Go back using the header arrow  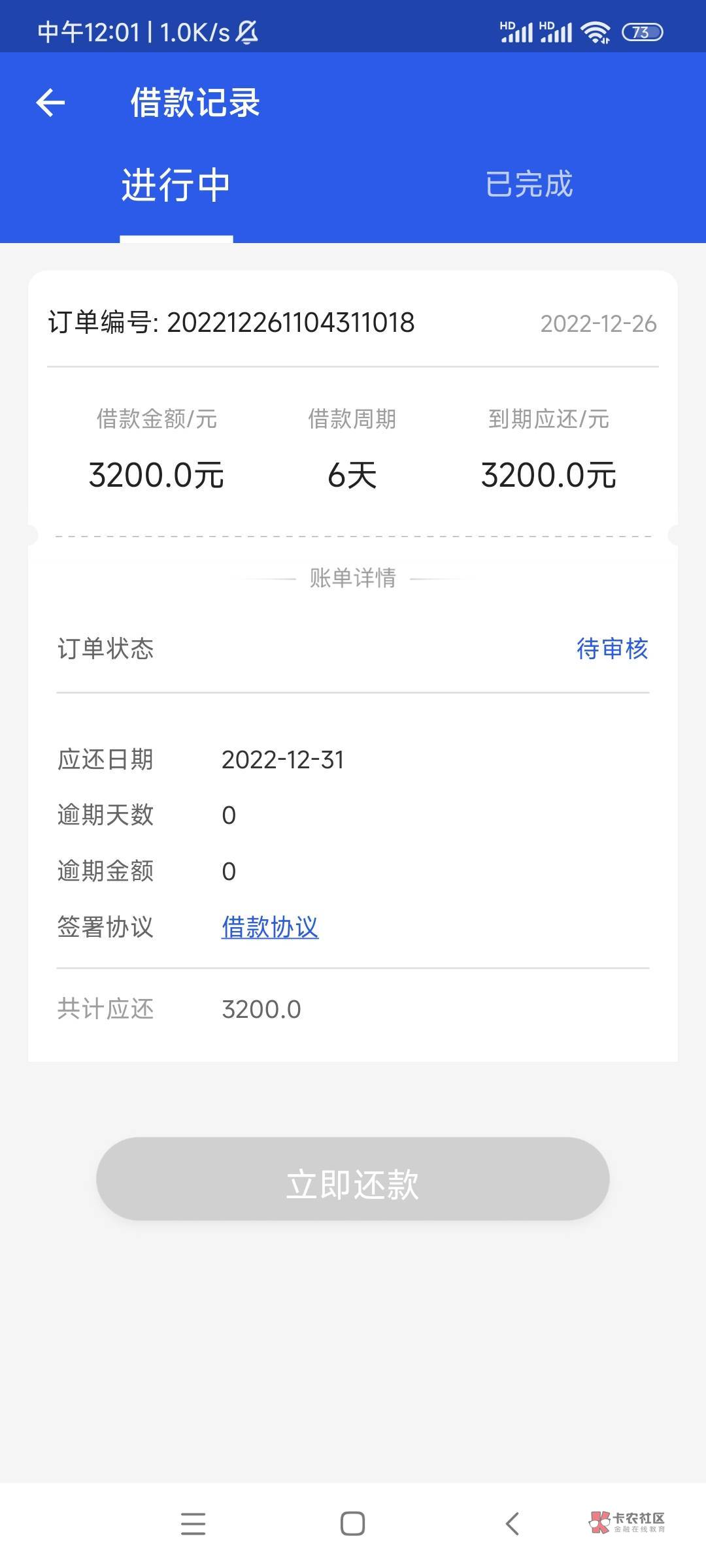click(50, 103)
